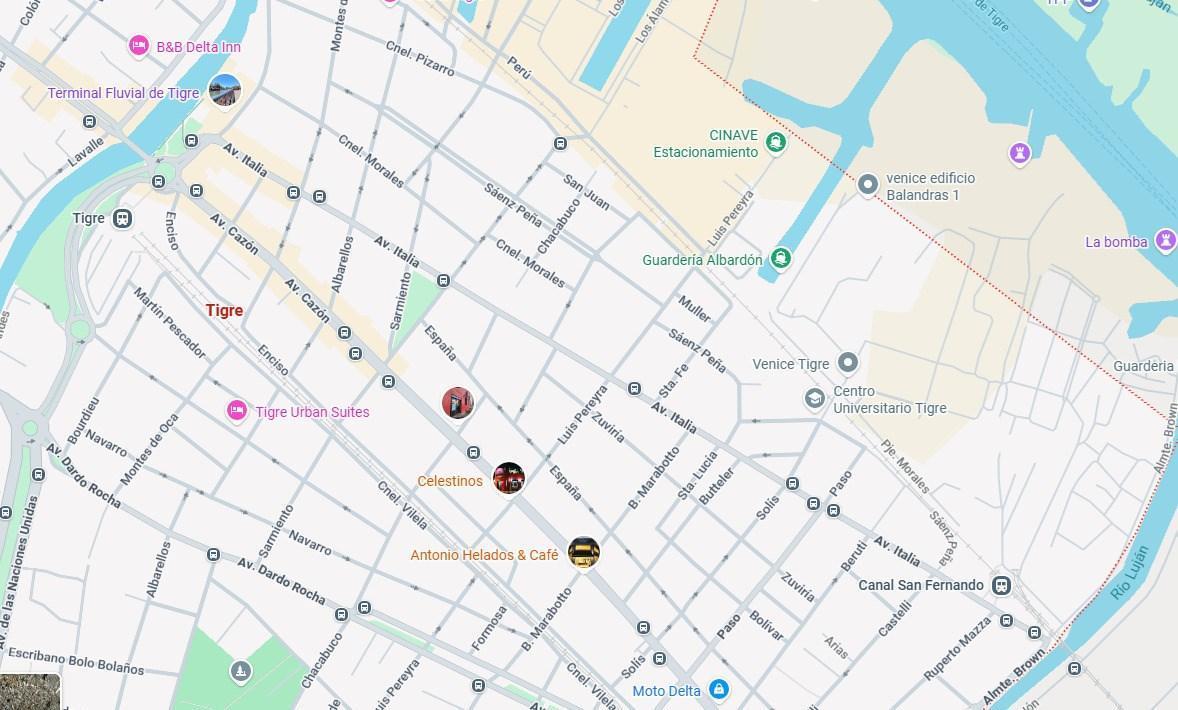The width and height of the screenshot is (1178, 710).
Task: Tap the Guardería Albardón marina pin
Action: tap(781, 259)
